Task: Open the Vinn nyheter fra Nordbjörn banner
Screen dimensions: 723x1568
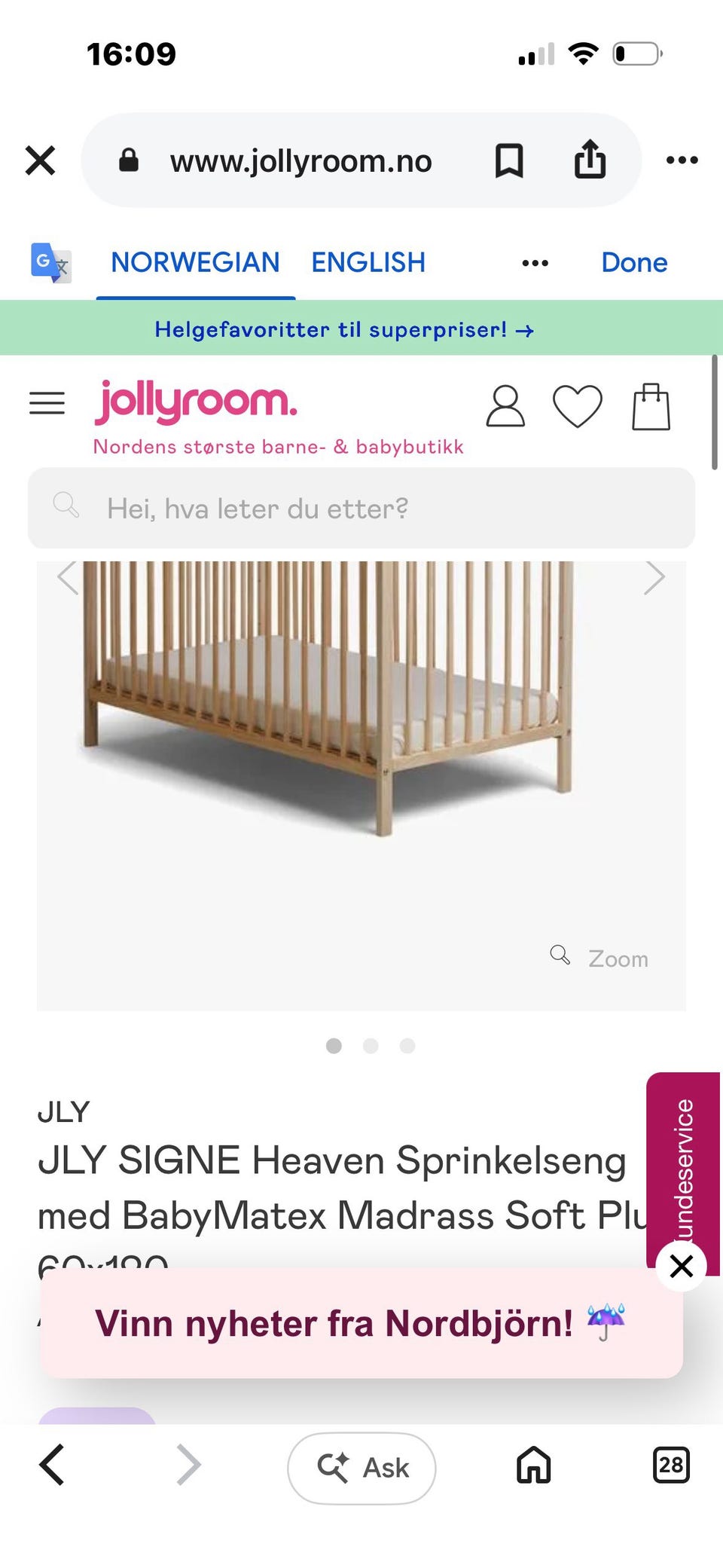Action: [361, 1324]
